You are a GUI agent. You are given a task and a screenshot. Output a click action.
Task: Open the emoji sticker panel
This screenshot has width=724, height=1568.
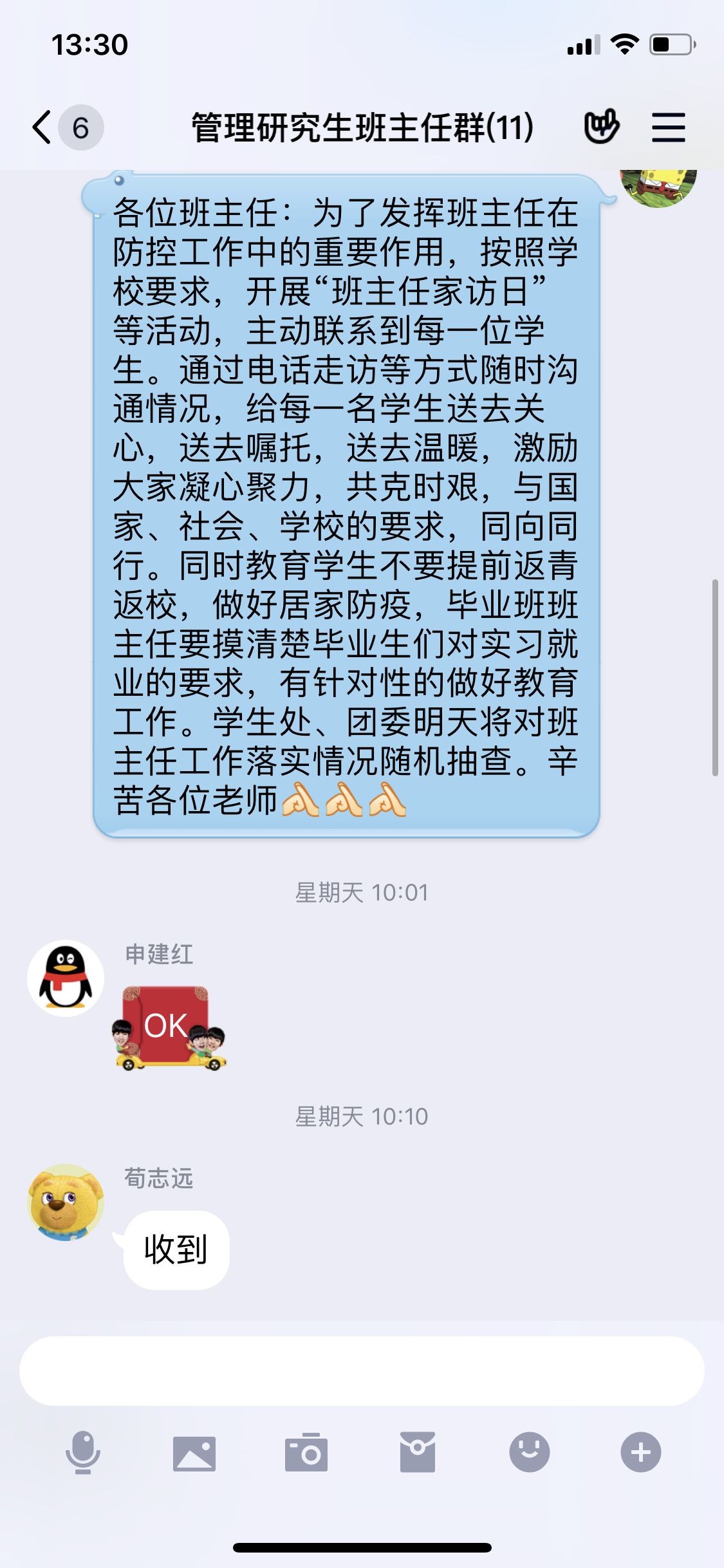529,1452
